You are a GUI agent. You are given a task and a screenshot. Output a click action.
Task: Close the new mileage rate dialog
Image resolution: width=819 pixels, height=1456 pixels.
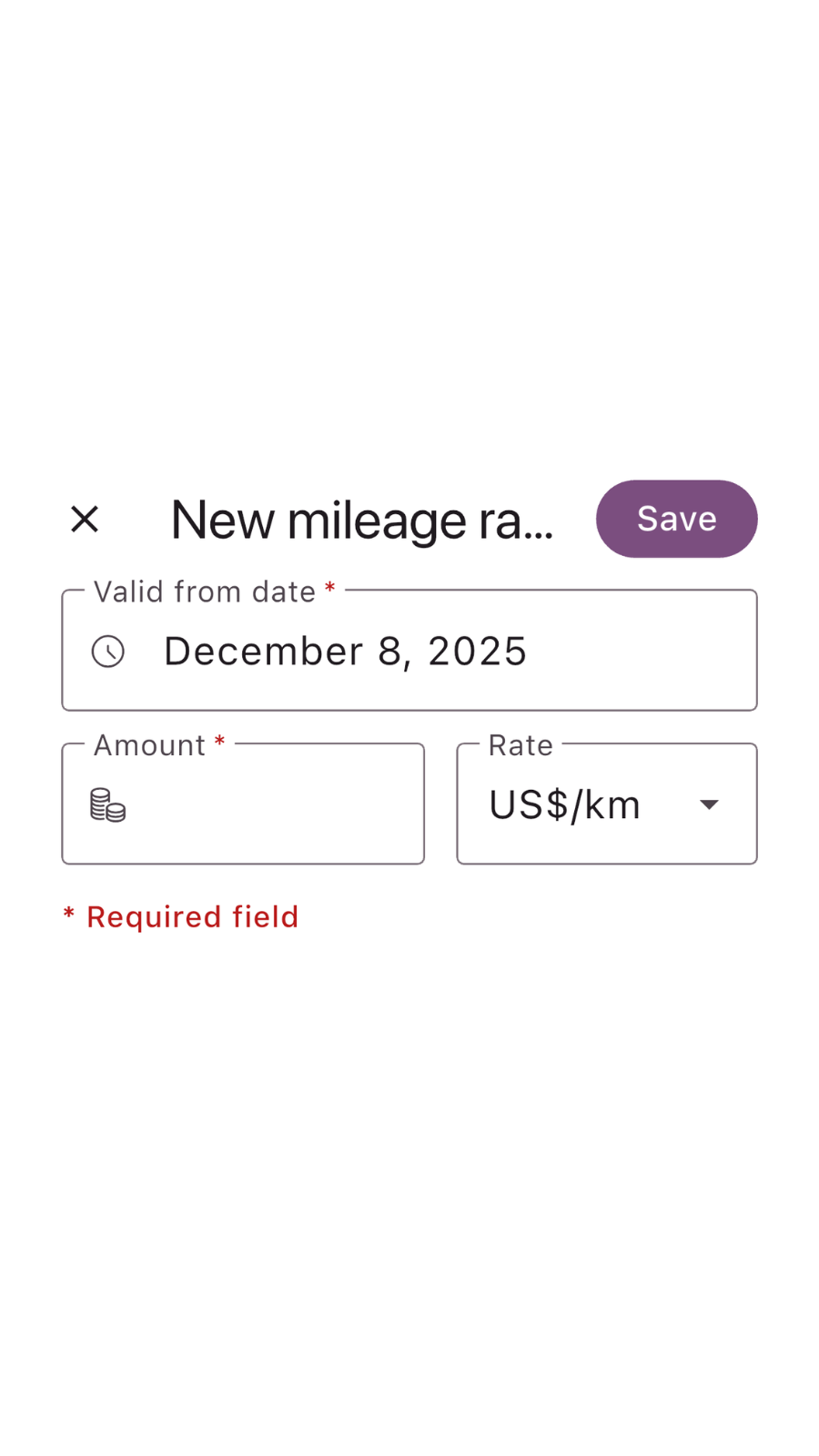tap(85, 520)
